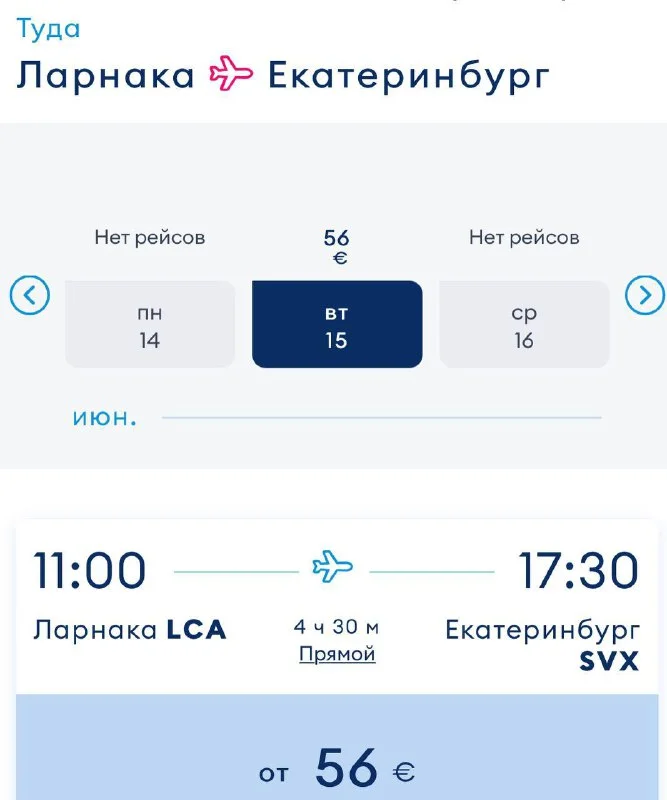Select Monday 14 date tile

click(150, 325)
